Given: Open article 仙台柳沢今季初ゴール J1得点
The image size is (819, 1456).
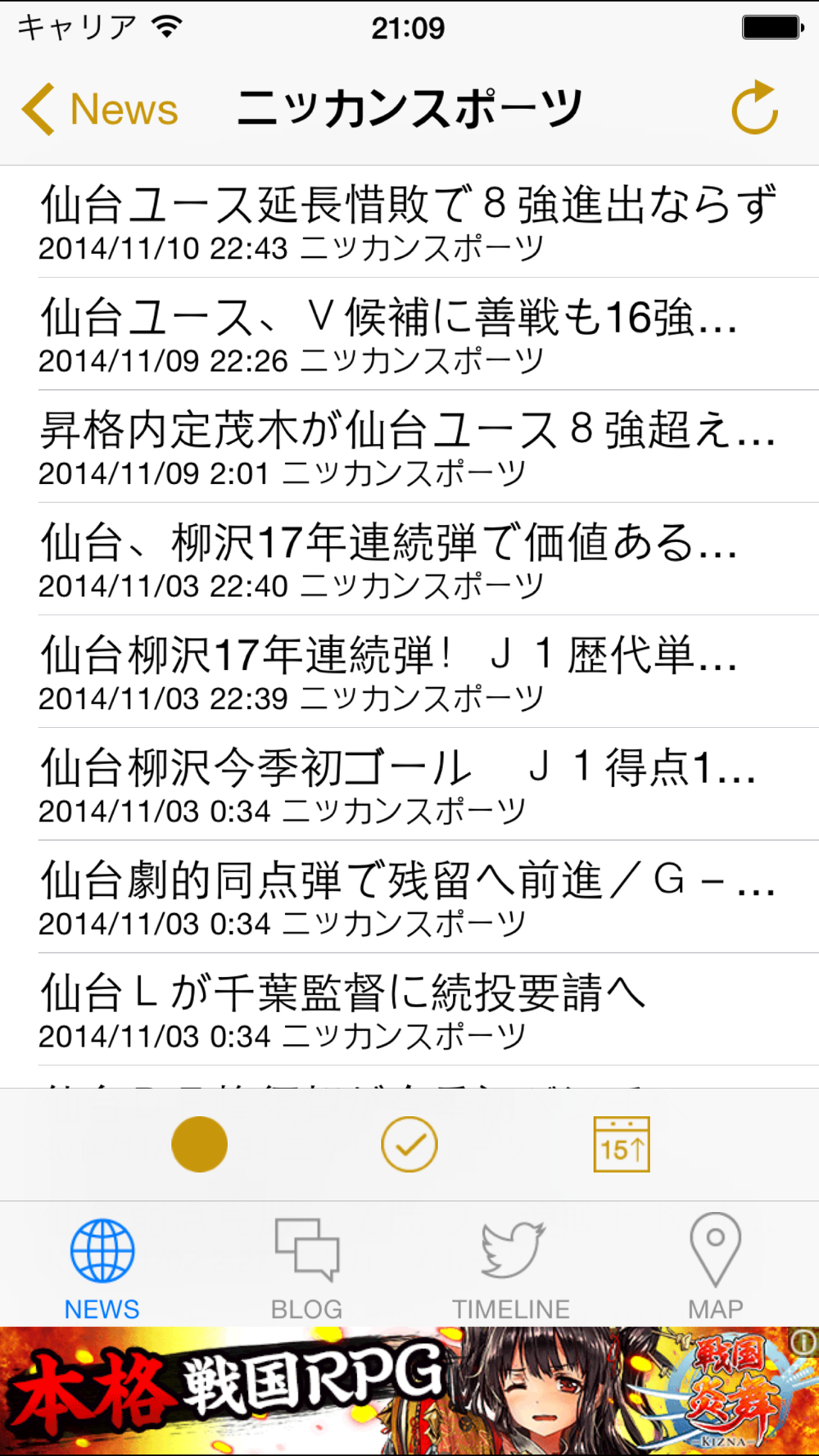Looking at the screenshot, I should 409,785.
